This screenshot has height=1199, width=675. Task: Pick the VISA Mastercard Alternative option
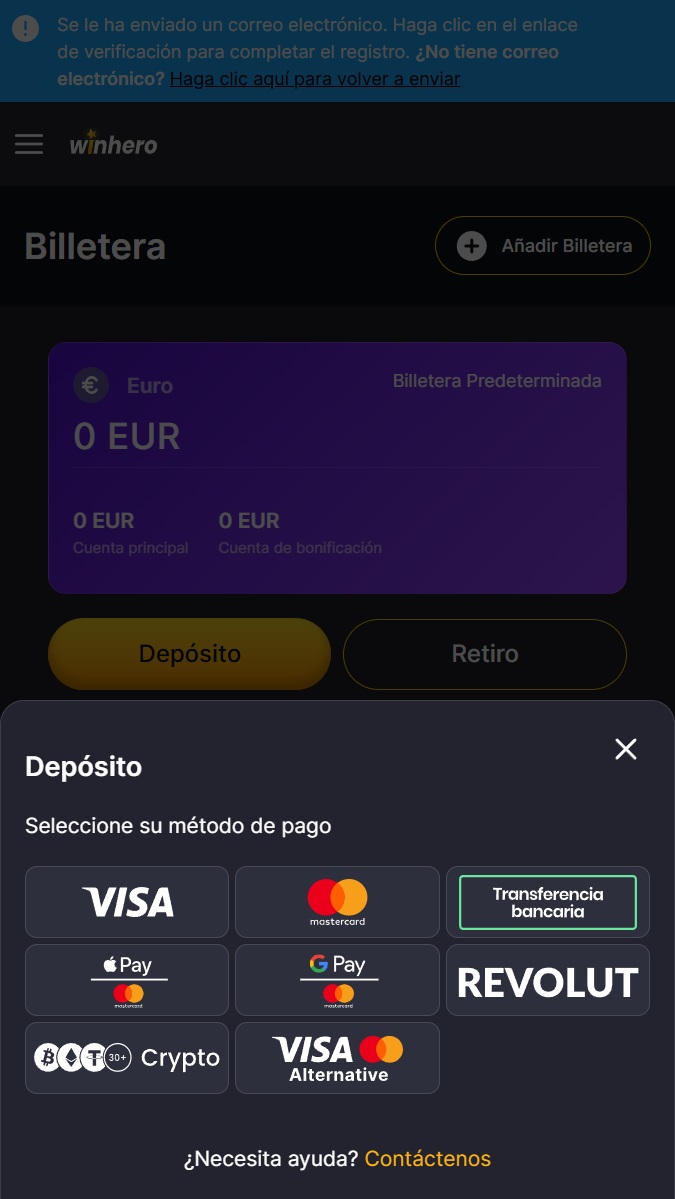337,1058
